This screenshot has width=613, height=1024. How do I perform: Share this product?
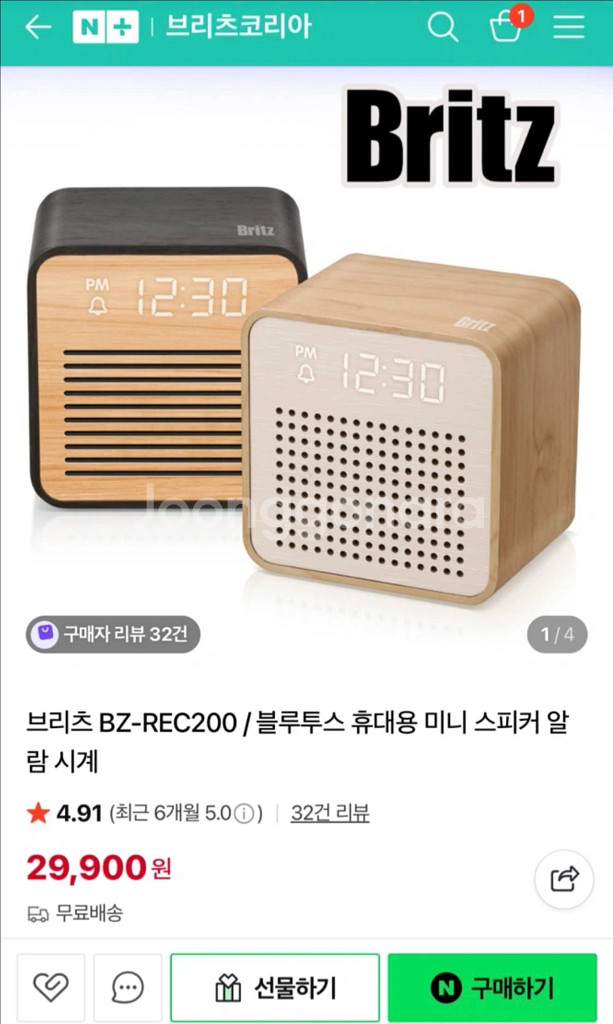(x=565, y=879)
